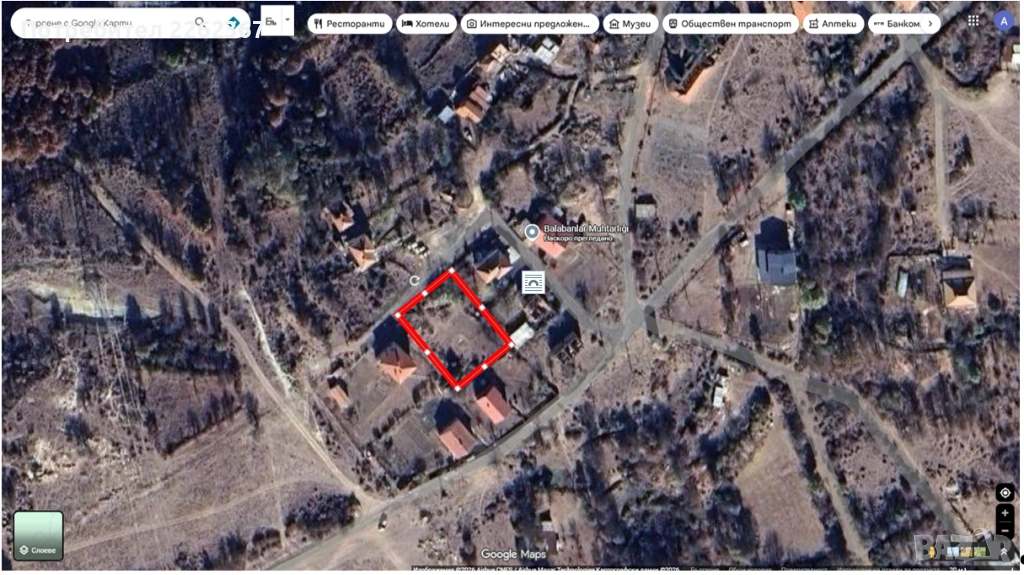The height and width of the screenshot is (575, 1024).
Task: Zoom in with the plus button
Action: (x=1004, y=513)
